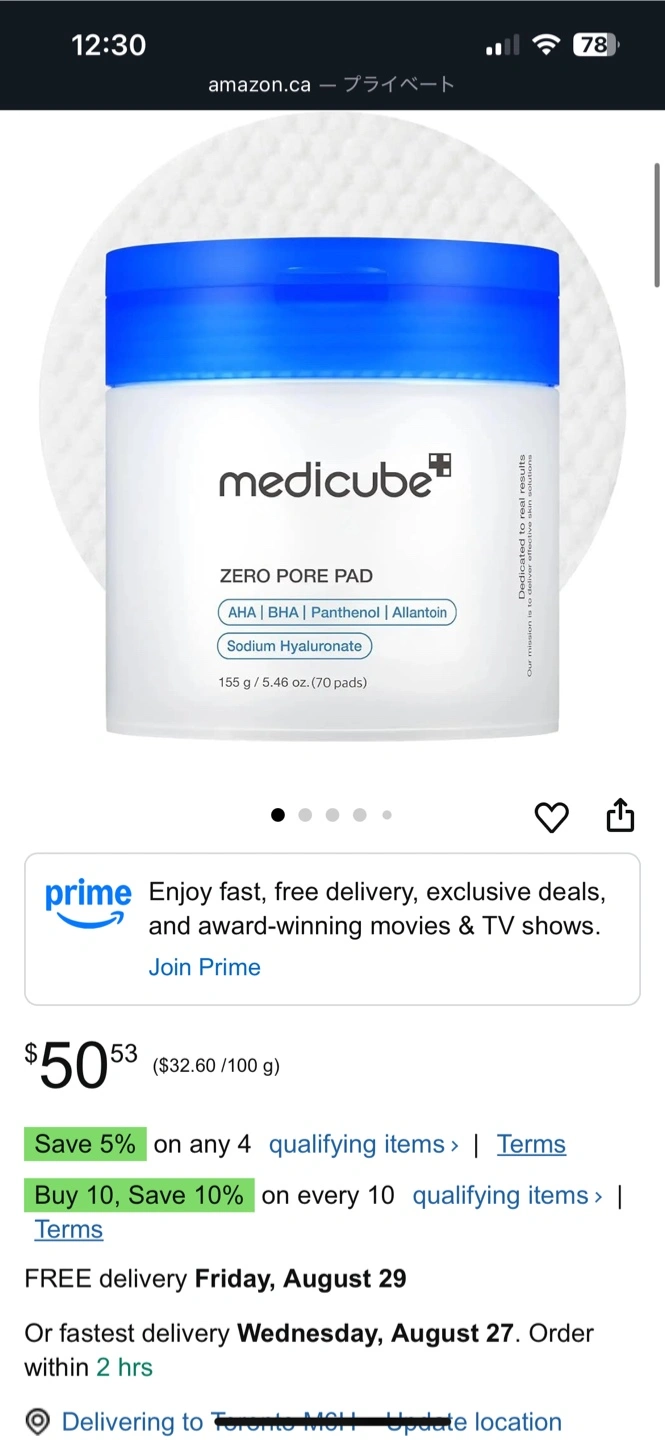Share this Zero Pore Pad product
The image size is (665, 1440).
click(x=620, y=815)
